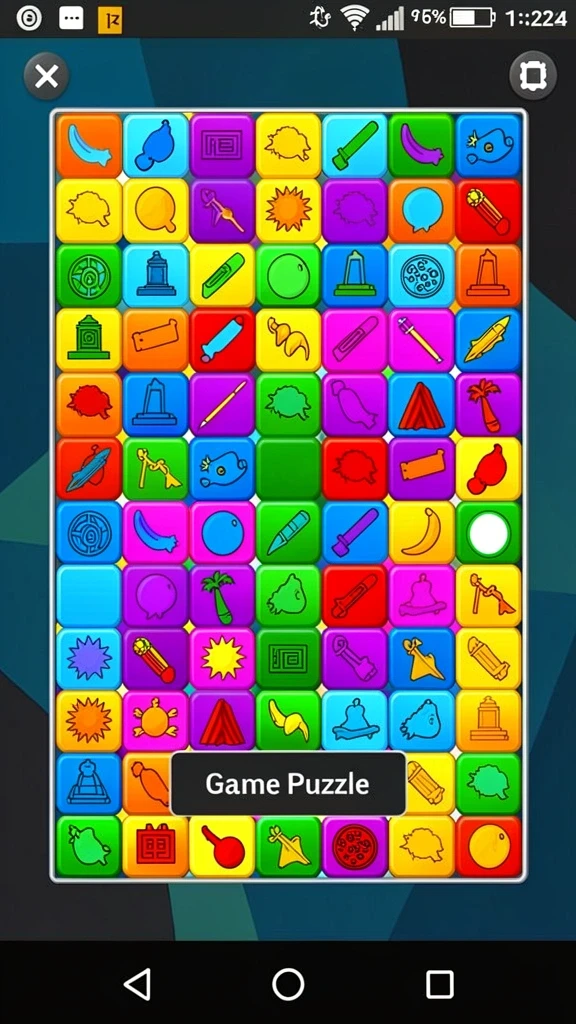Select the red tent on blue tile
Image resolution: width=576 pixels, height=1024 pixels.
coord(421,404)
